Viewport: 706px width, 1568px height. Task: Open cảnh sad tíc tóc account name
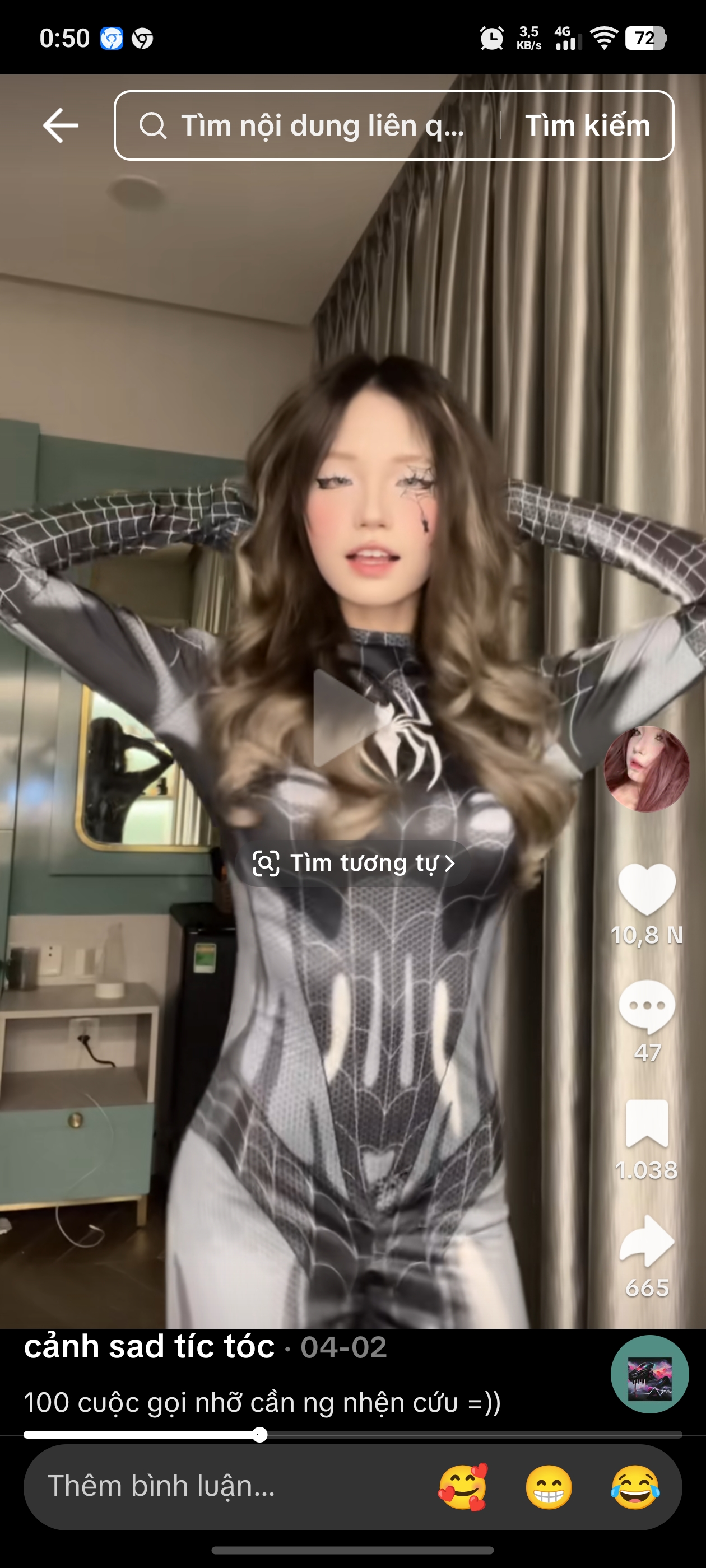pos(149,1346)
